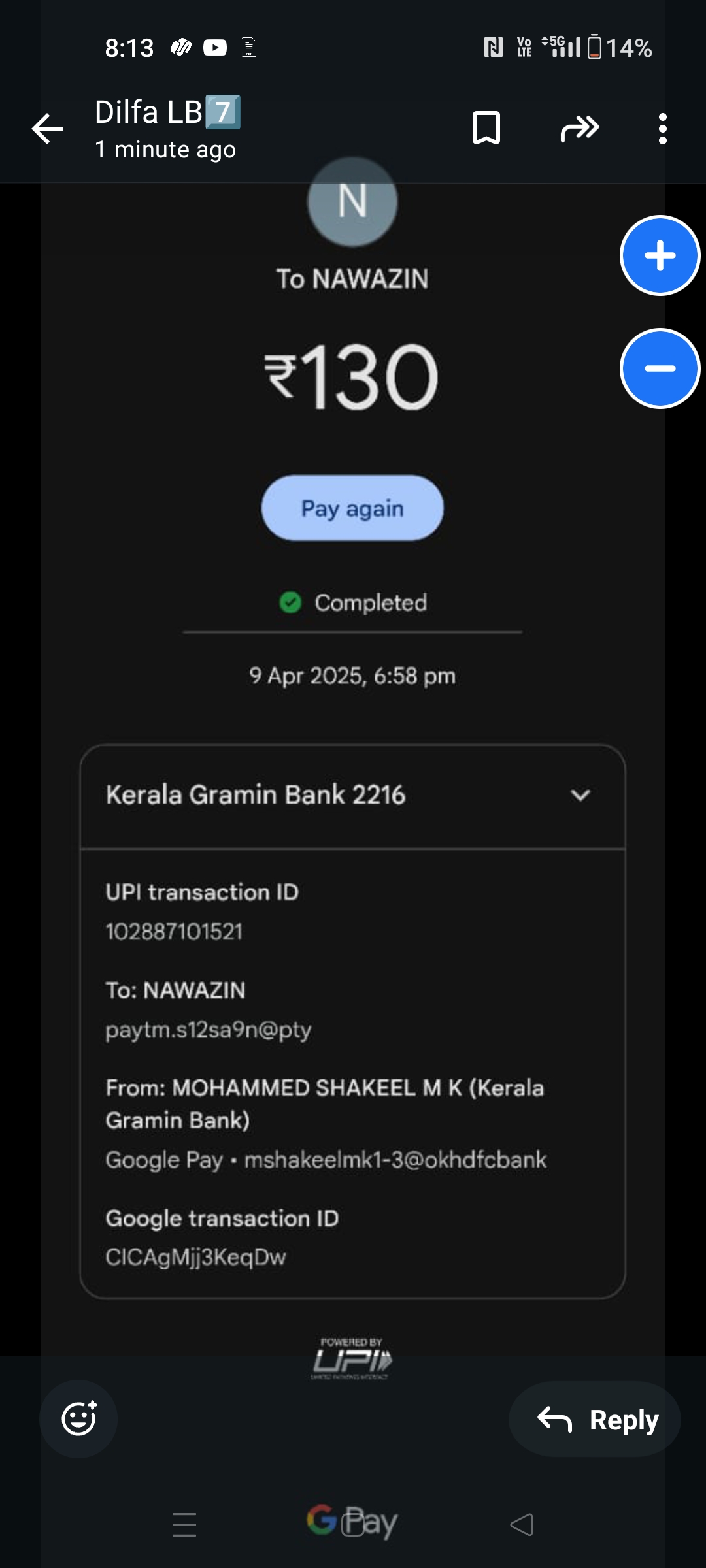This screenshot has width=706, height=1568.
Task: Forward this image to another chat
Action: [x=579, y=128]
